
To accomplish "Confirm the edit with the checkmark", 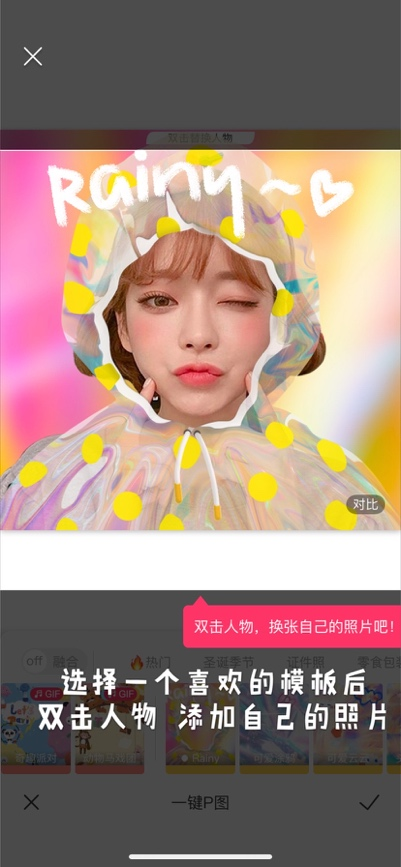I will click(x=369, y=802).
